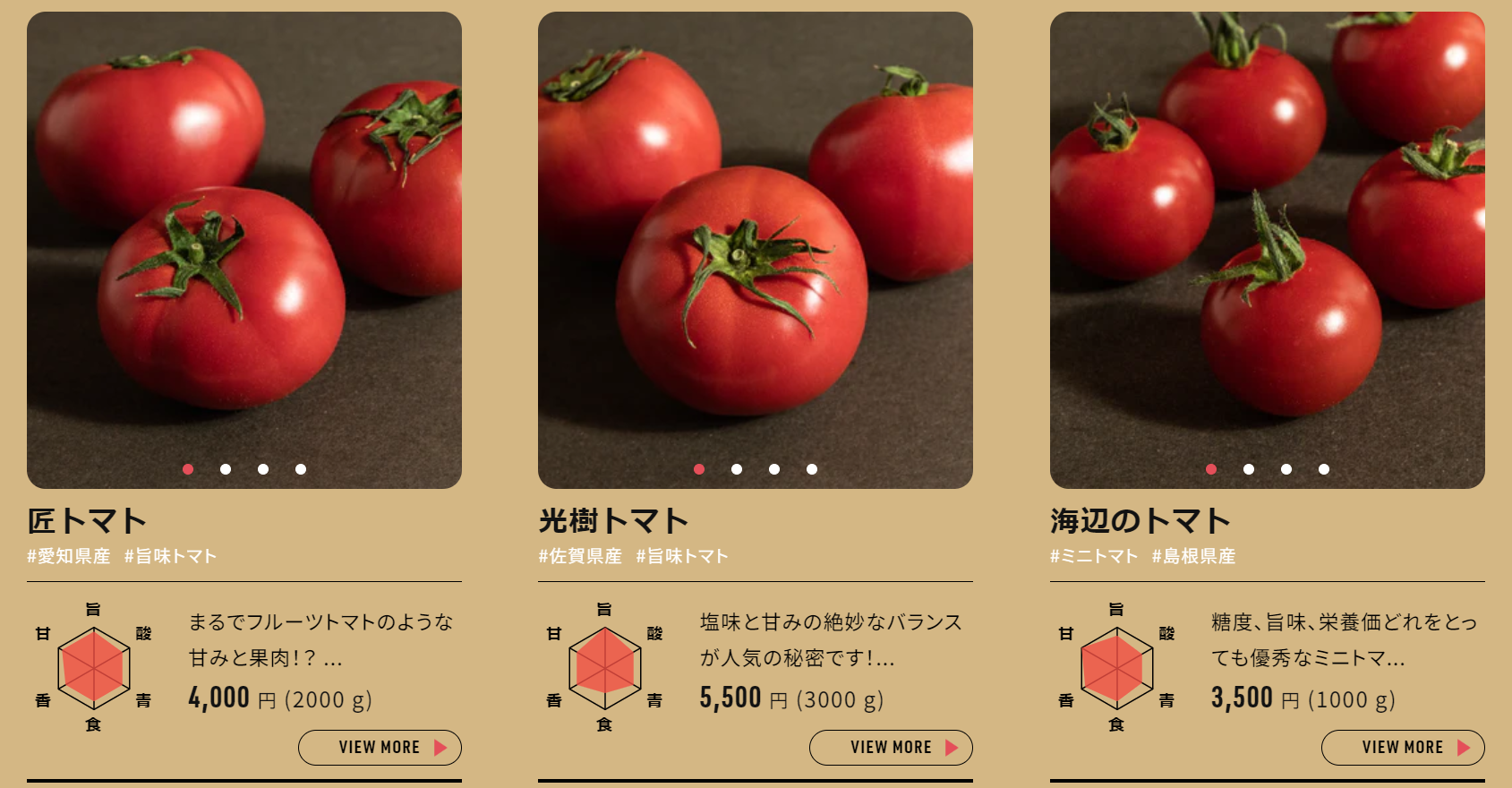1512x788 pixels.
Task: Open VIEW MORE for 光樹トマト
Action: pos(891,748)
